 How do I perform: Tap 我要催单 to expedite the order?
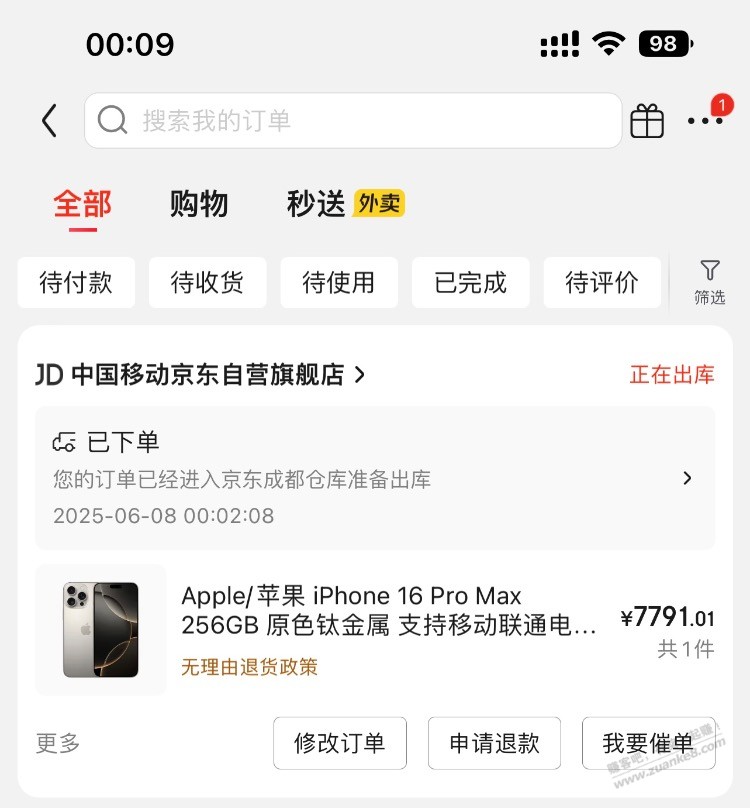[648, 743]
